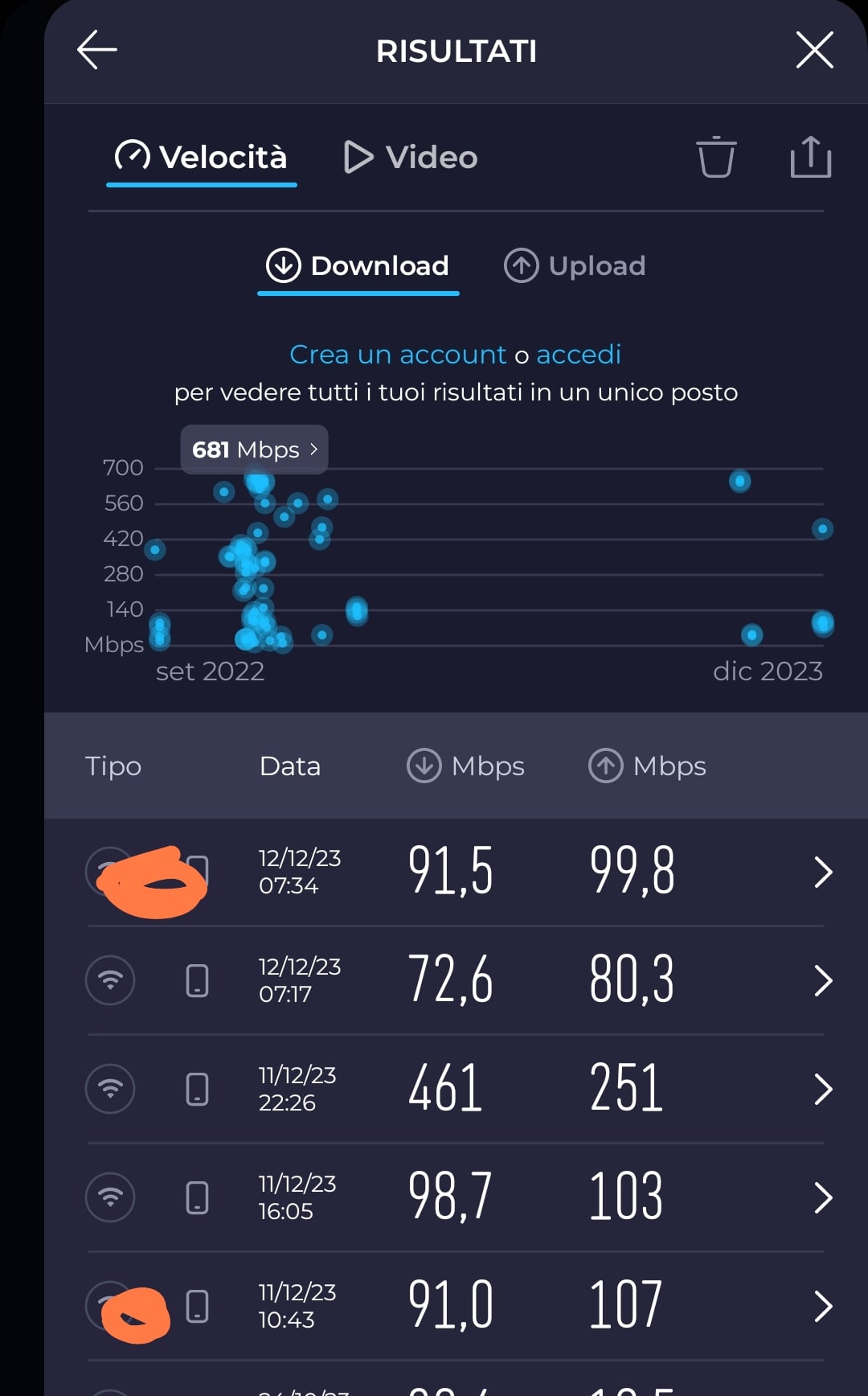The height and width of the screenshot is (1396, 868).
Task: Switch the chart to Upload
Action: 575,266
